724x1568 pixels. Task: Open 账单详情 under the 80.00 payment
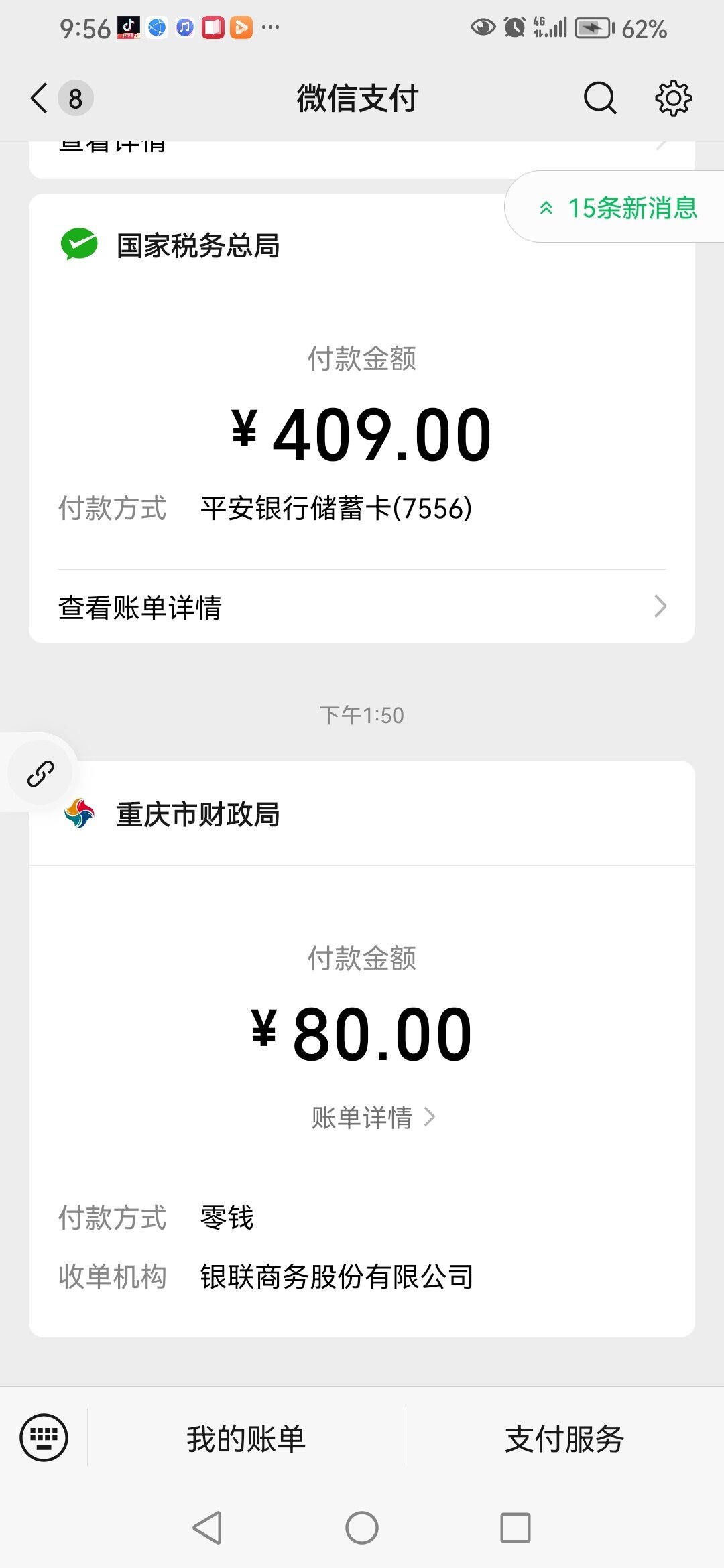(x=373, y=1118)
